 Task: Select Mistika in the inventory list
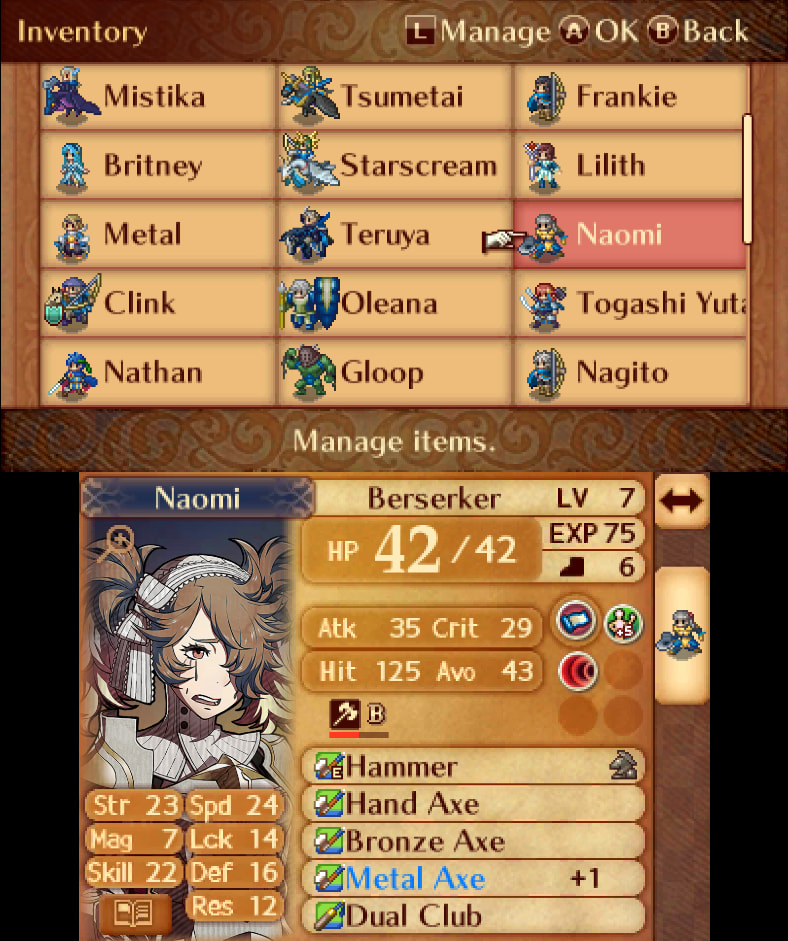point(156,97)
